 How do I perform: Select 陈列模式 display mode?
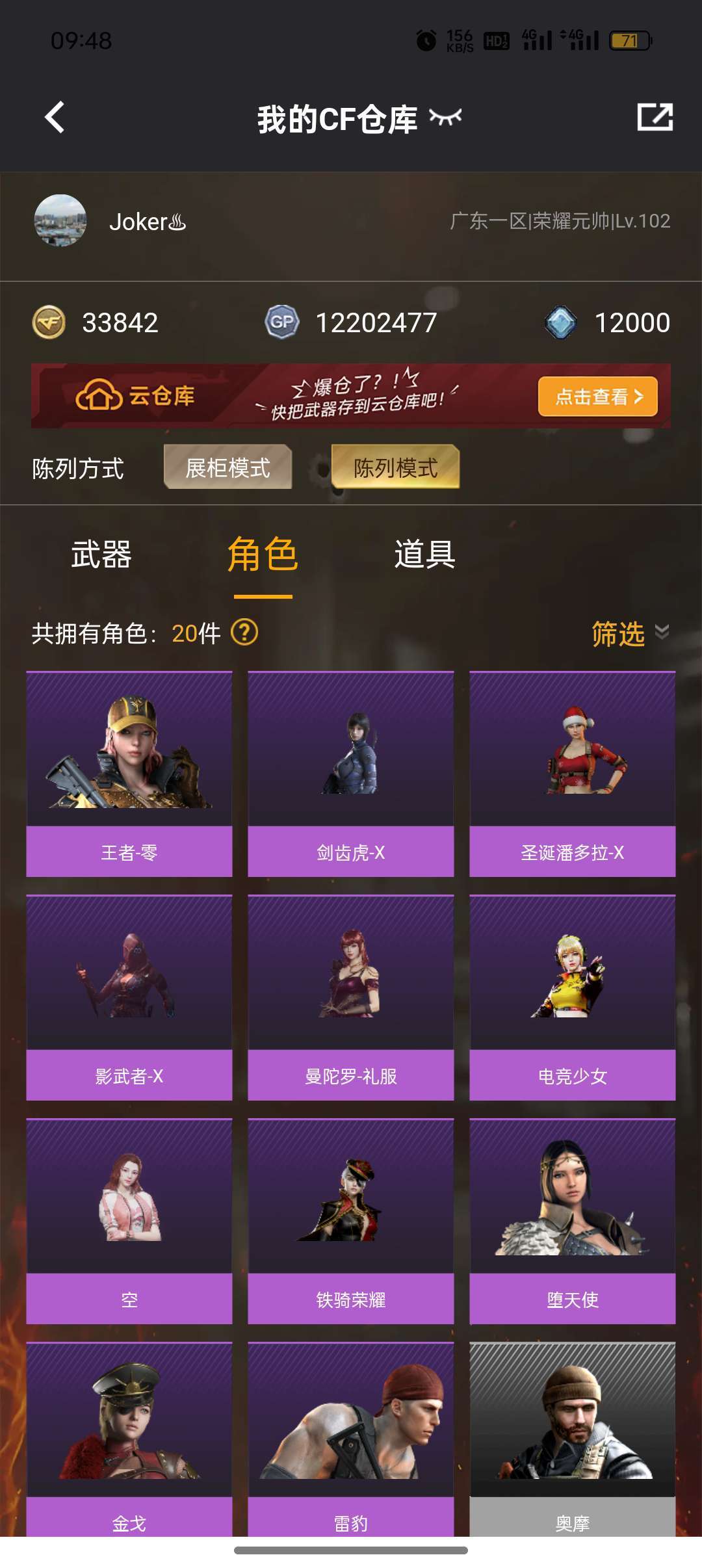click(x=395, y=467)
